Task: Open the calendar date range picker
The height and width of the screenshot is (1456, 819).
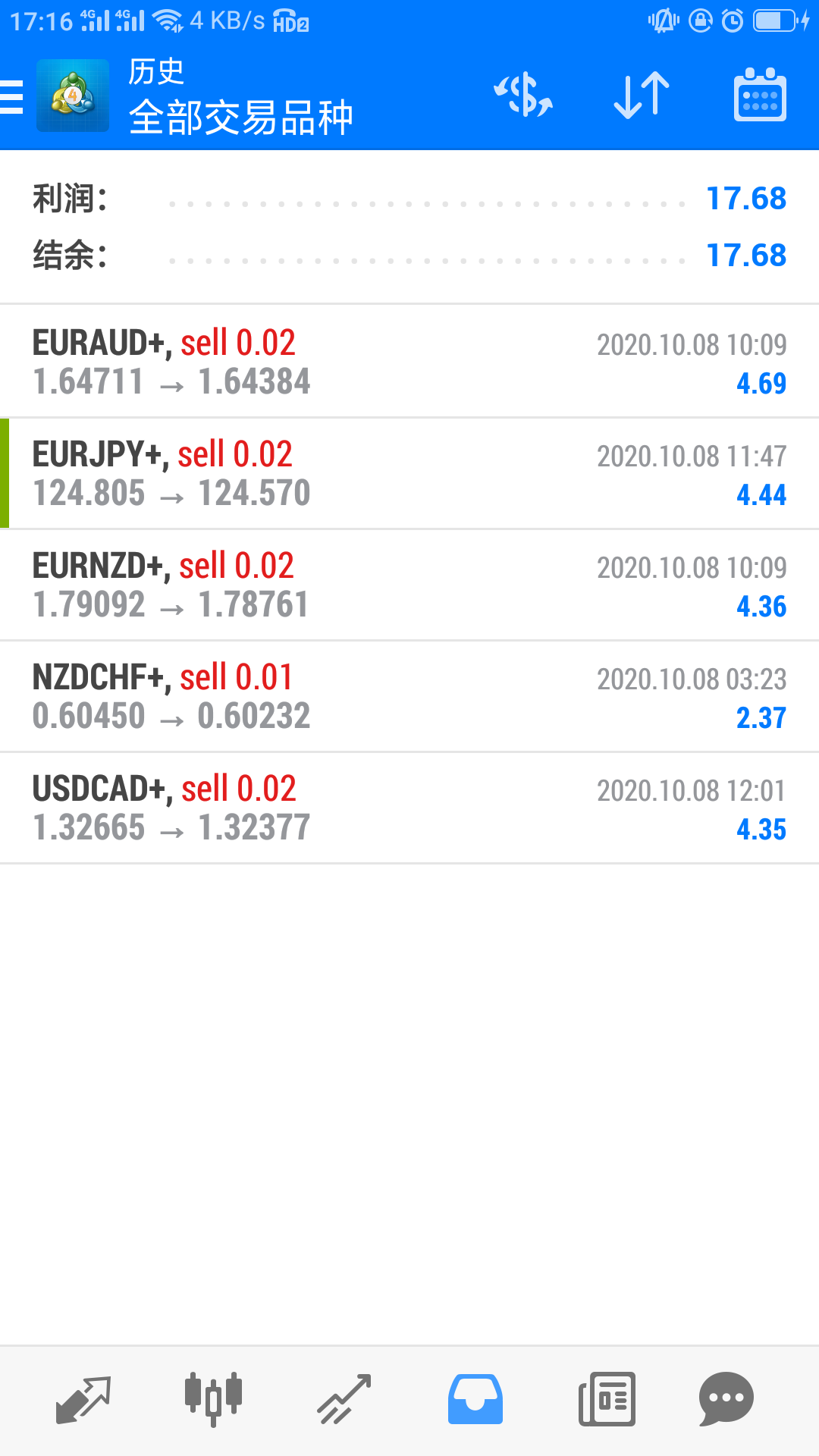Action: coord(760,96)
